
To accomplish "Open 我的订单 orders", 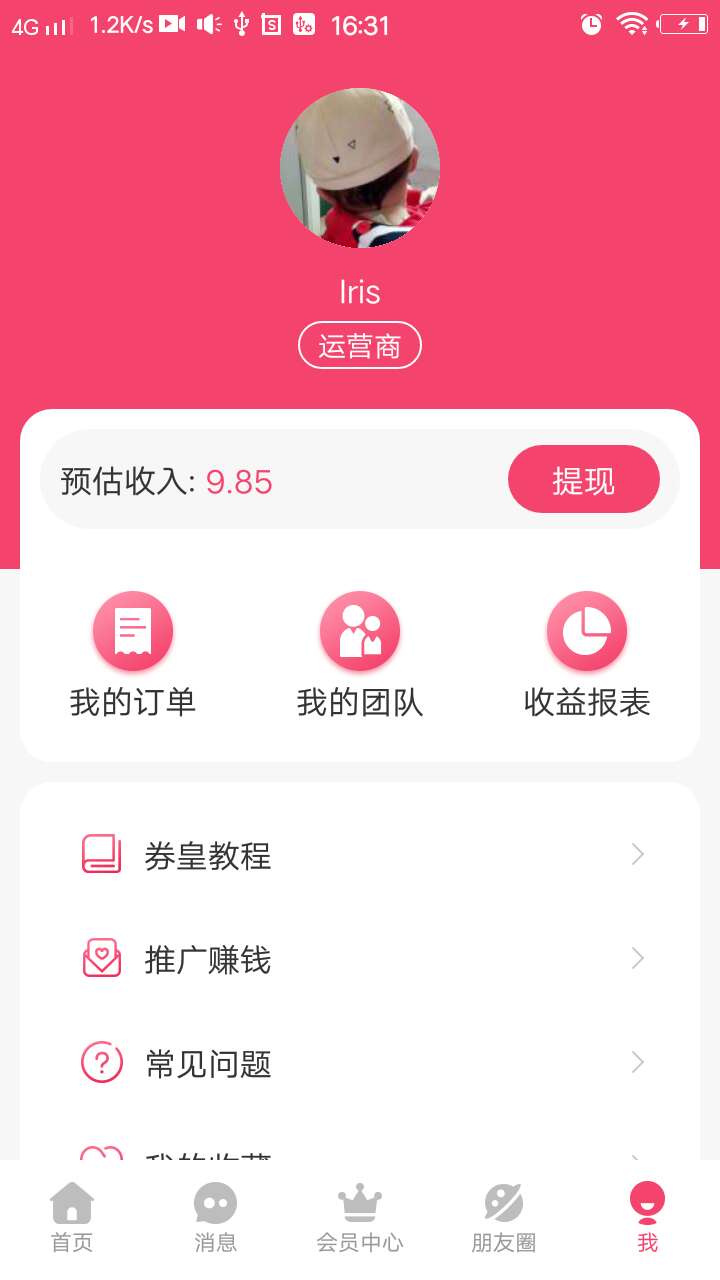I will [x=133, y=655].
